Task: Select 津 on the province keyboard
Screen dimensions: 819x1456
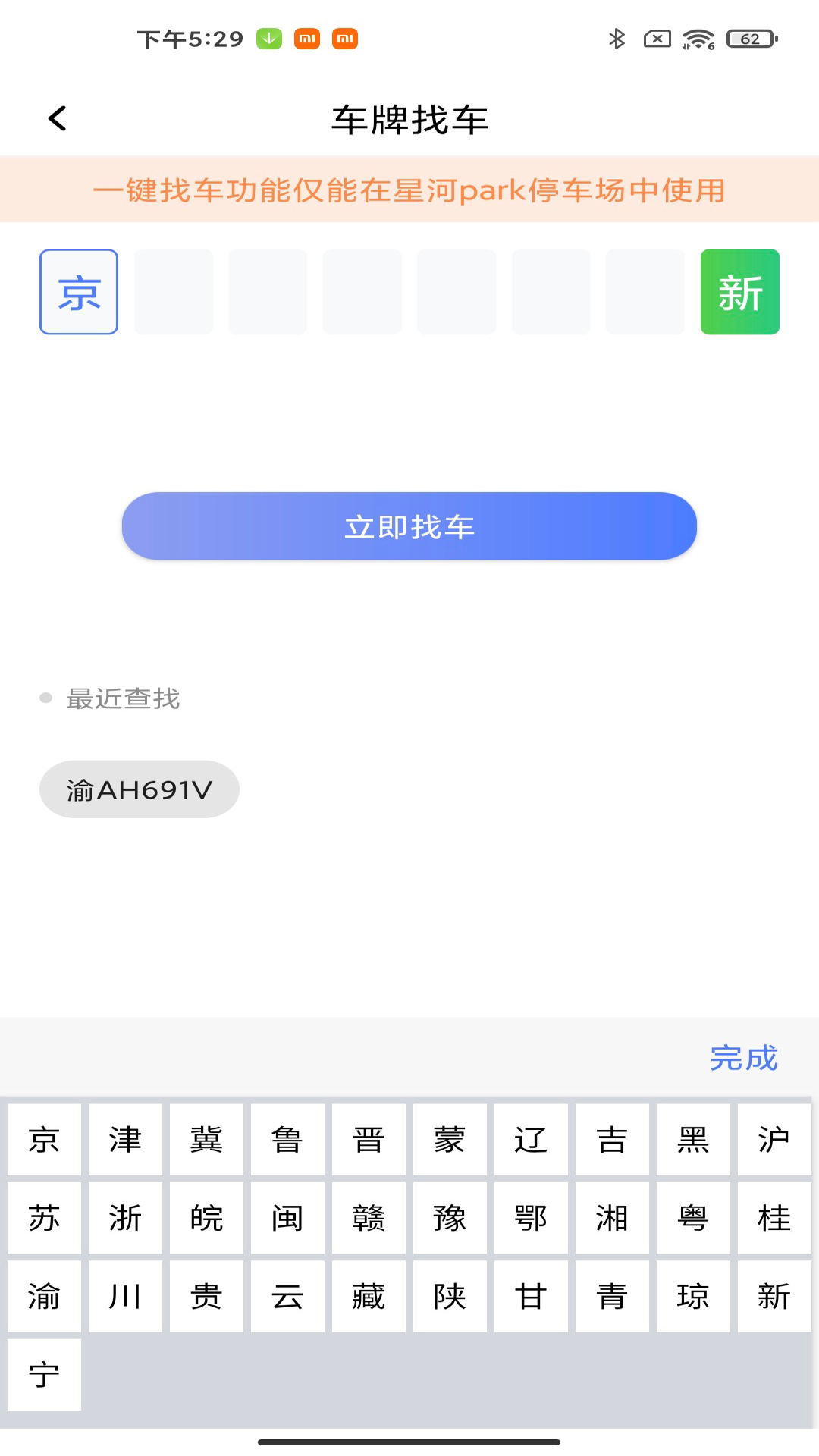Action: (124, 1137)
